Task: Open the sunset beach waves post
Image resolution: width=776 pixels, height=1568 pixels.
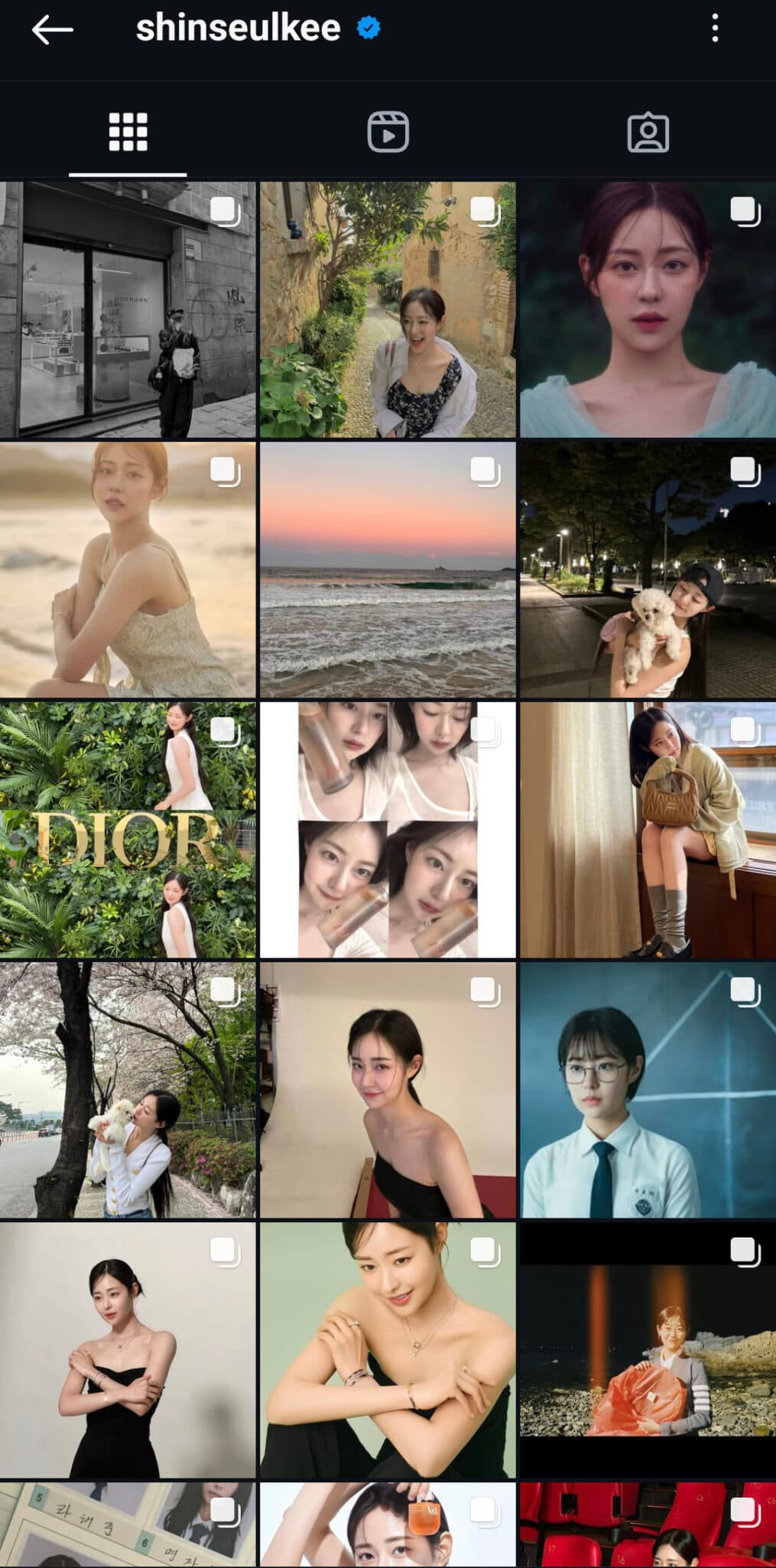Action: tap(388, 566)
